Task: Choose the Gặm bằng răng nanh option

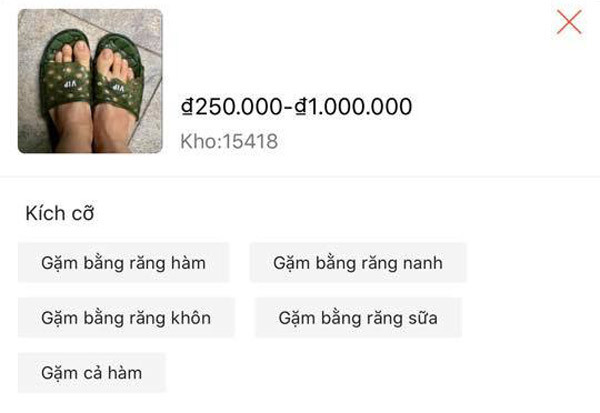Action: click(358, 263)
